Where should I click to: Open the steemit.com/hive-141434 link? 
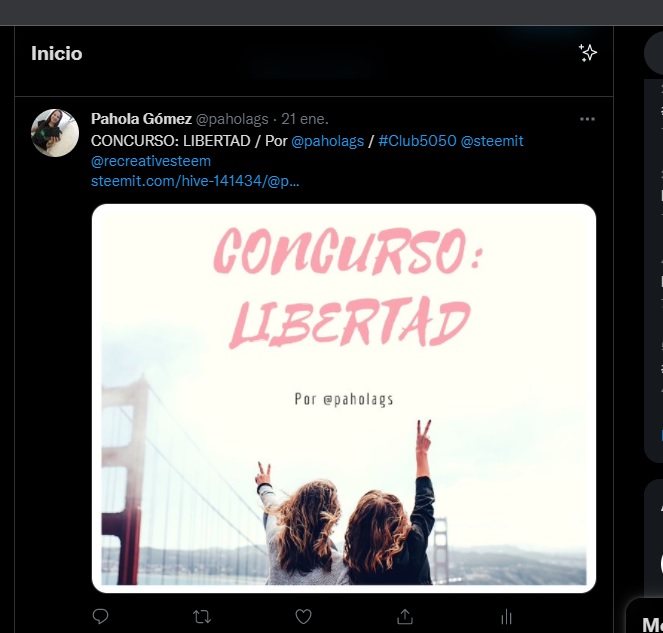(x=195, y=181)
